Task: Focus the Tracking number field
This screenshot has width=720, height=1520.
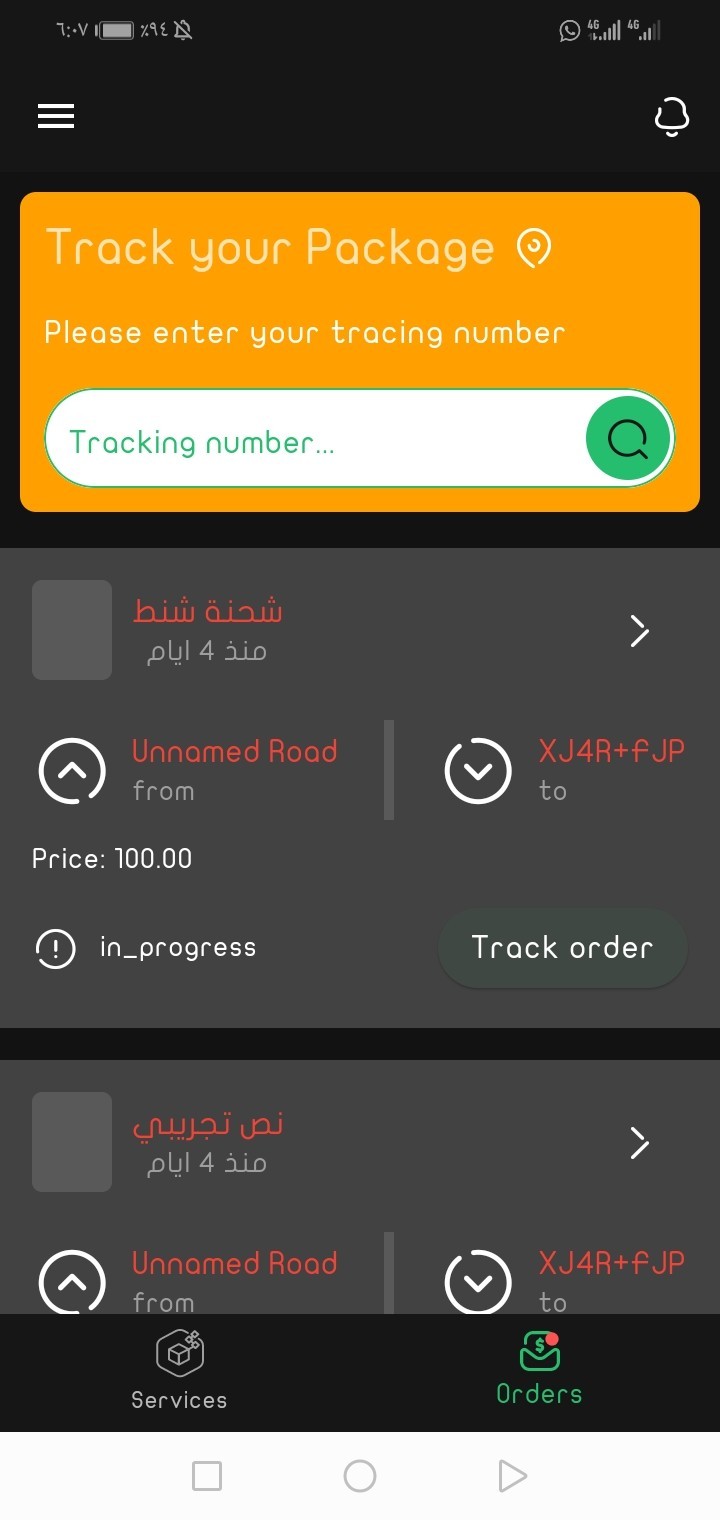Action: coord(315,439)
